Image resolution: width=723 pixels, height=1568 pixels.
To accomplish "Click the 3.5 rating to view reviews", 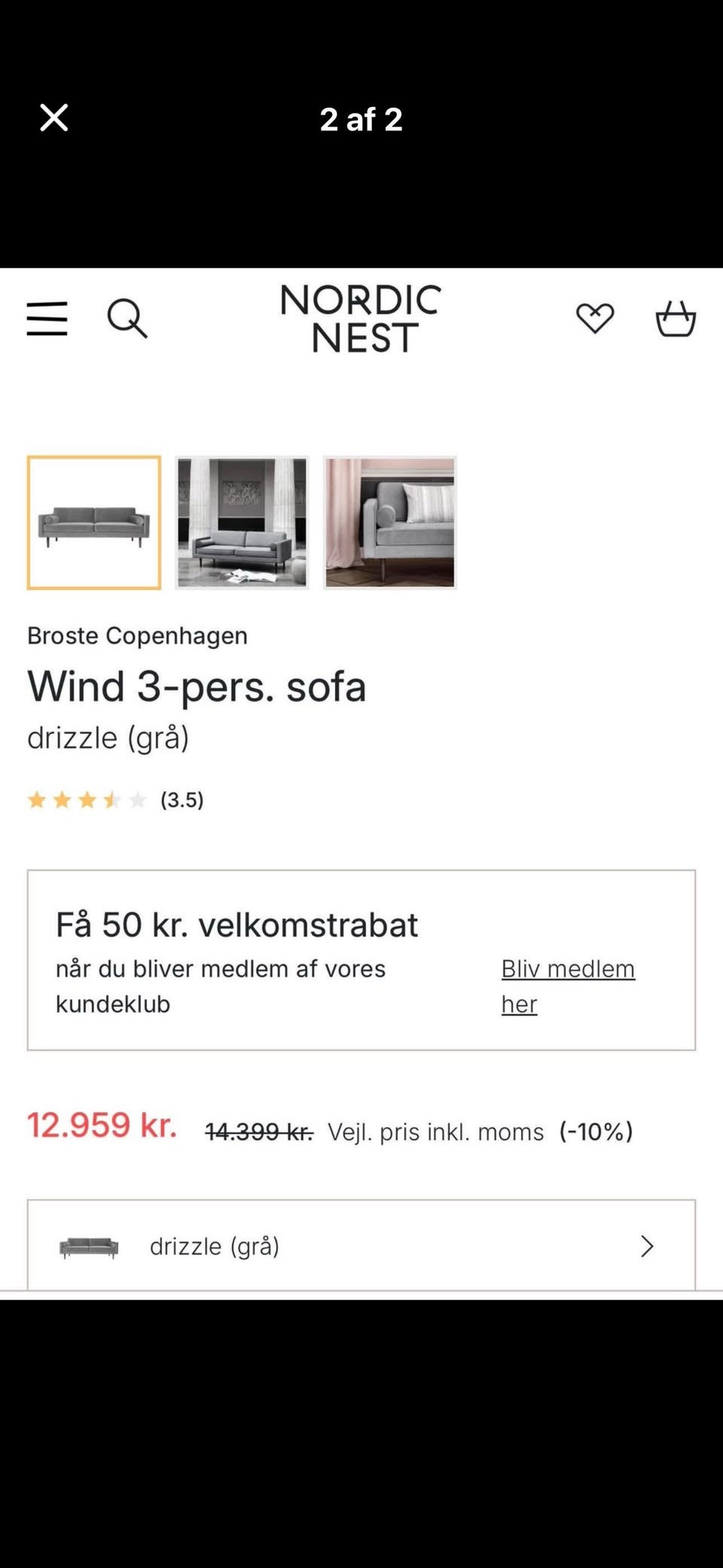I will 182,800.
